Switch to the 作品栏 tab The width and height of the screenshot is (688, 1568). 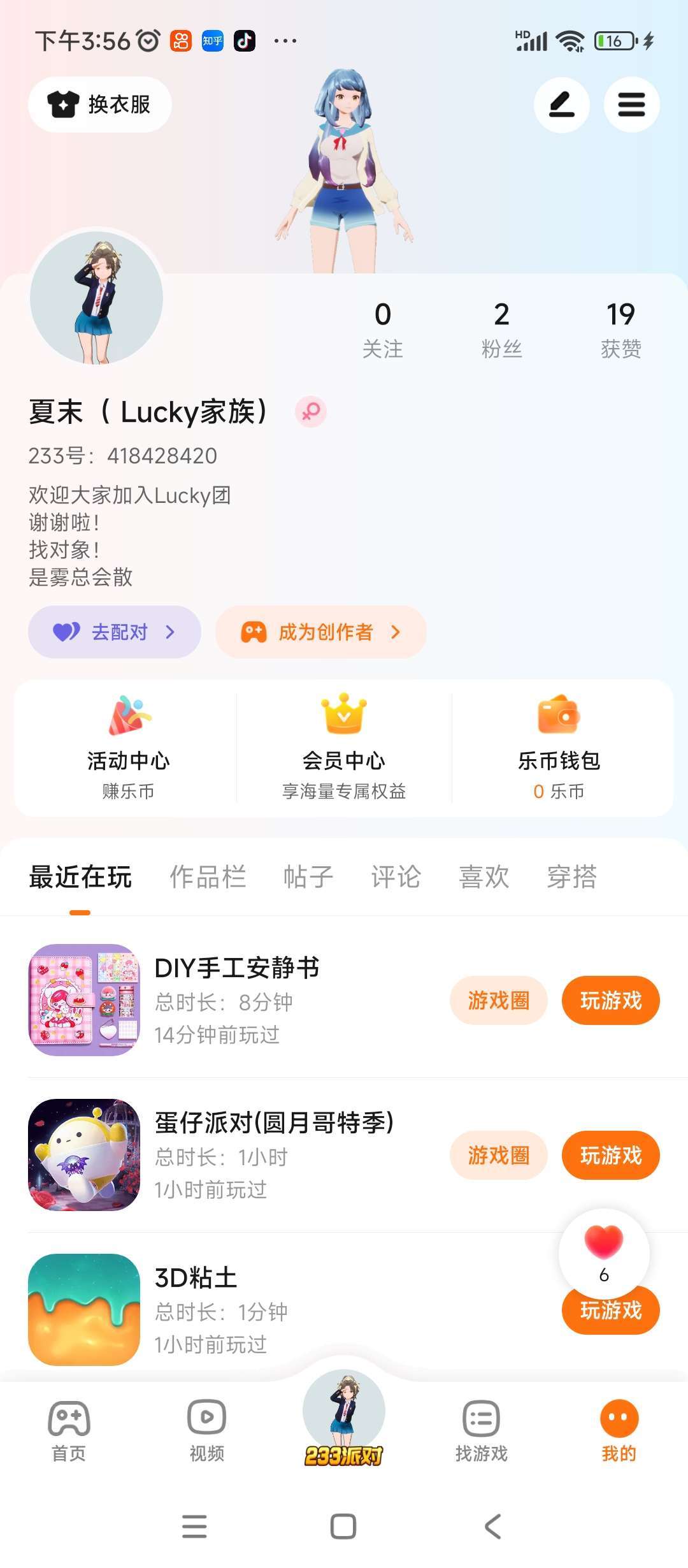click(x=207, y=876)
